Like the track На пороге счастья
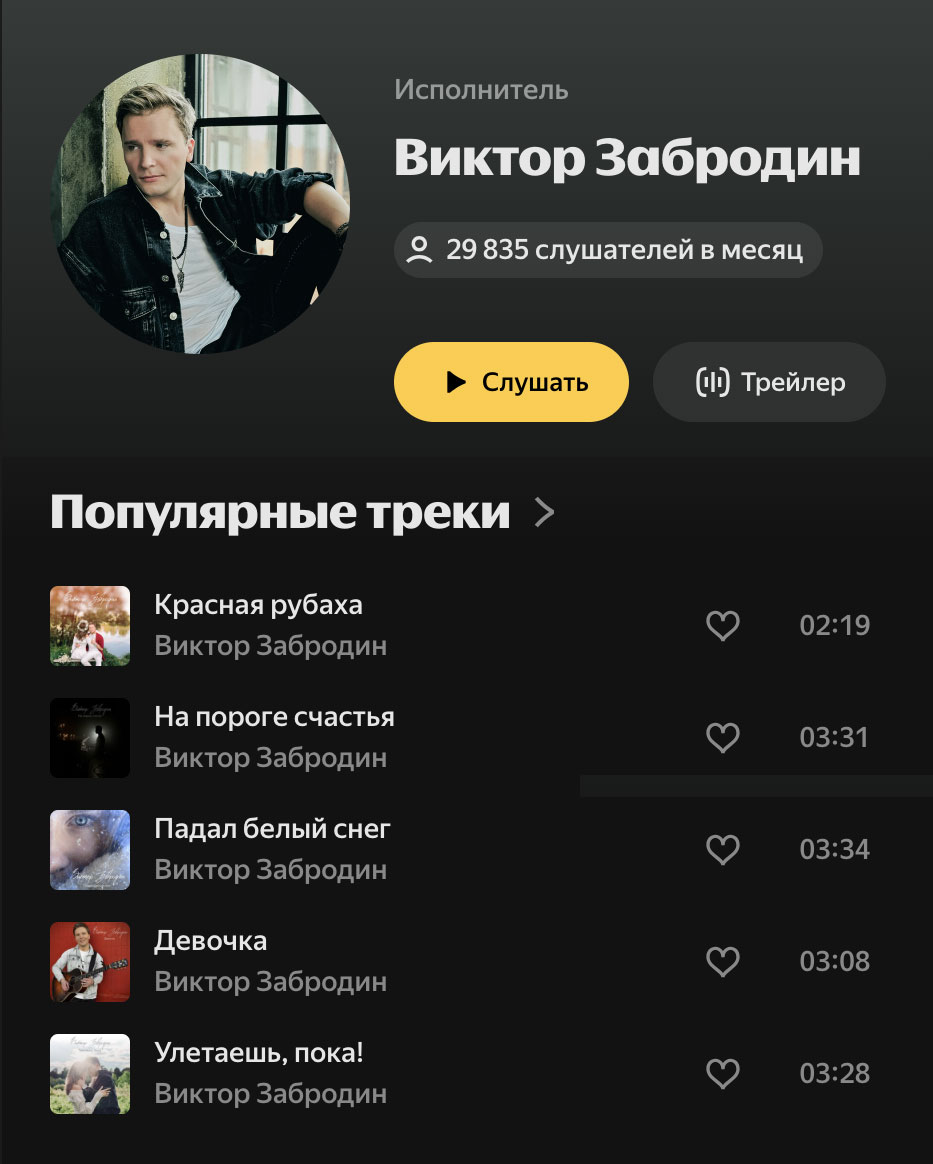 pos(722,738)
